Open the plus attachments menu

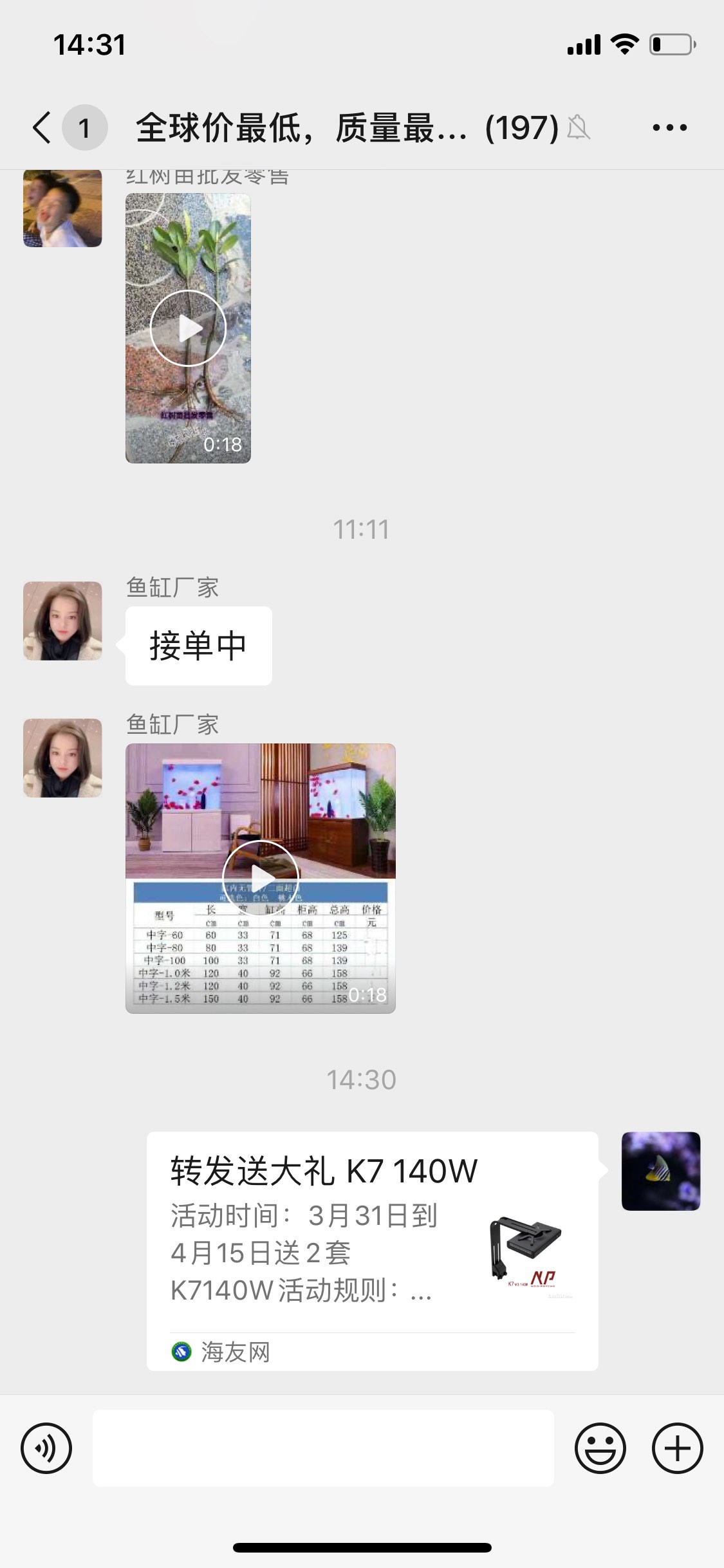pos(677,1448)
